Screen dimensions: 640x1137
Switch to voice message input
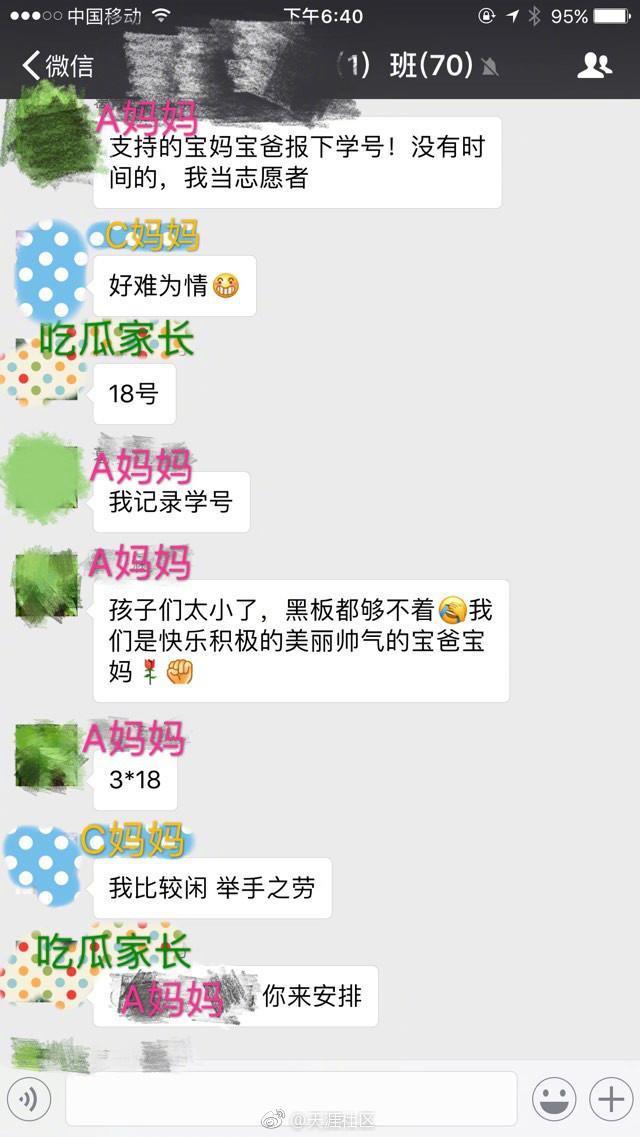29,1099
